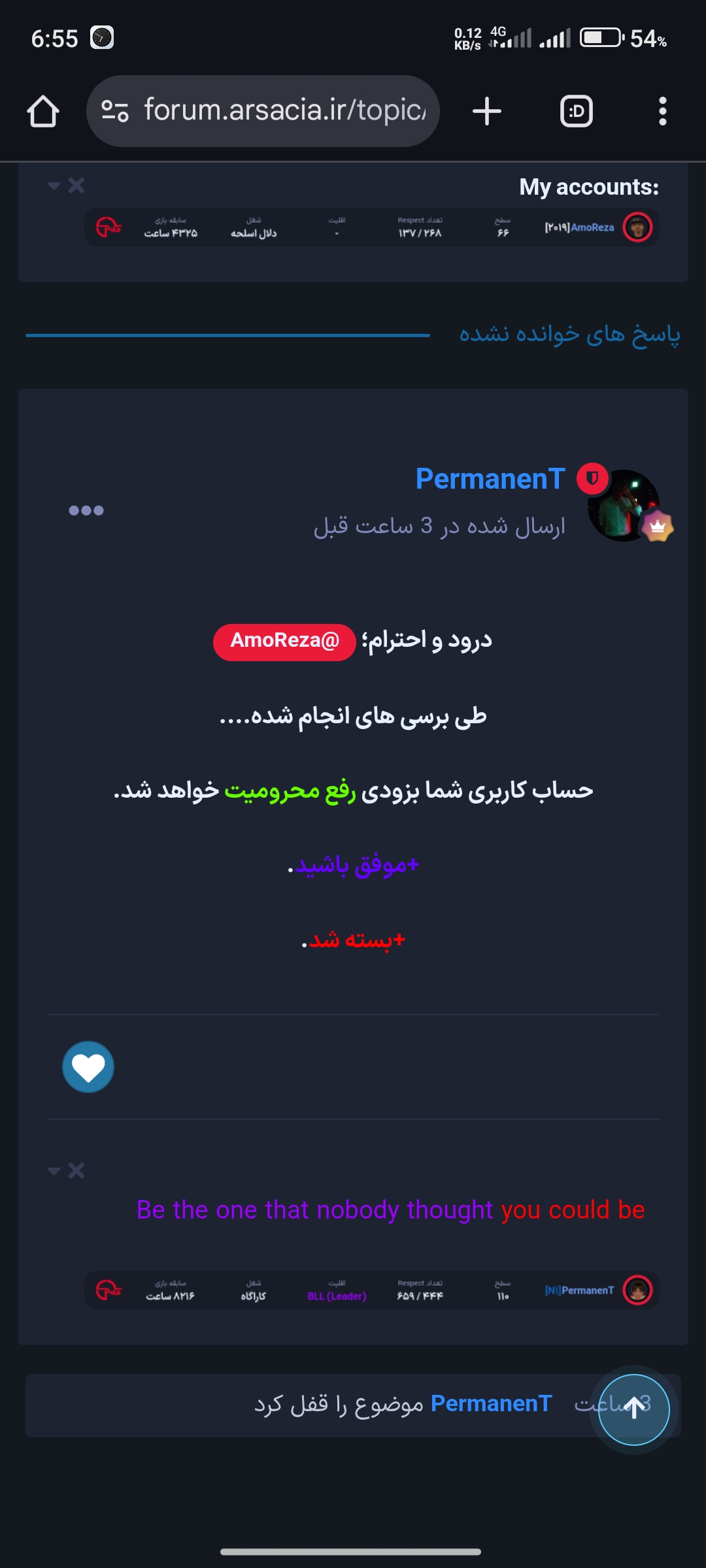This screenshot has width=706, height=1568.
Task: Tap PermanenT's avatar picture
Action: [622, 506]
